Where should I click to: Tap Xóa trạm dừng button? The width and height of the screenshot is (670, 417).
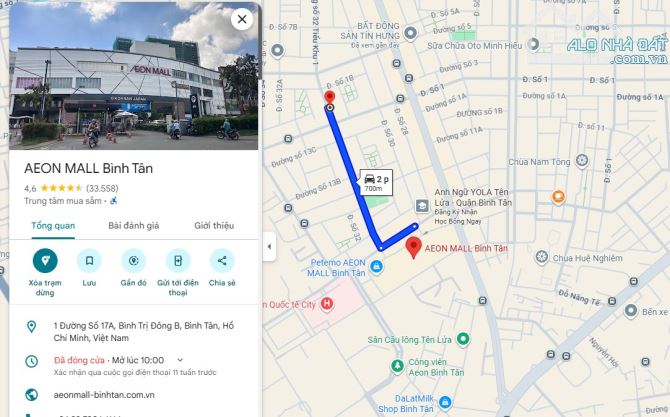[45, 261]
